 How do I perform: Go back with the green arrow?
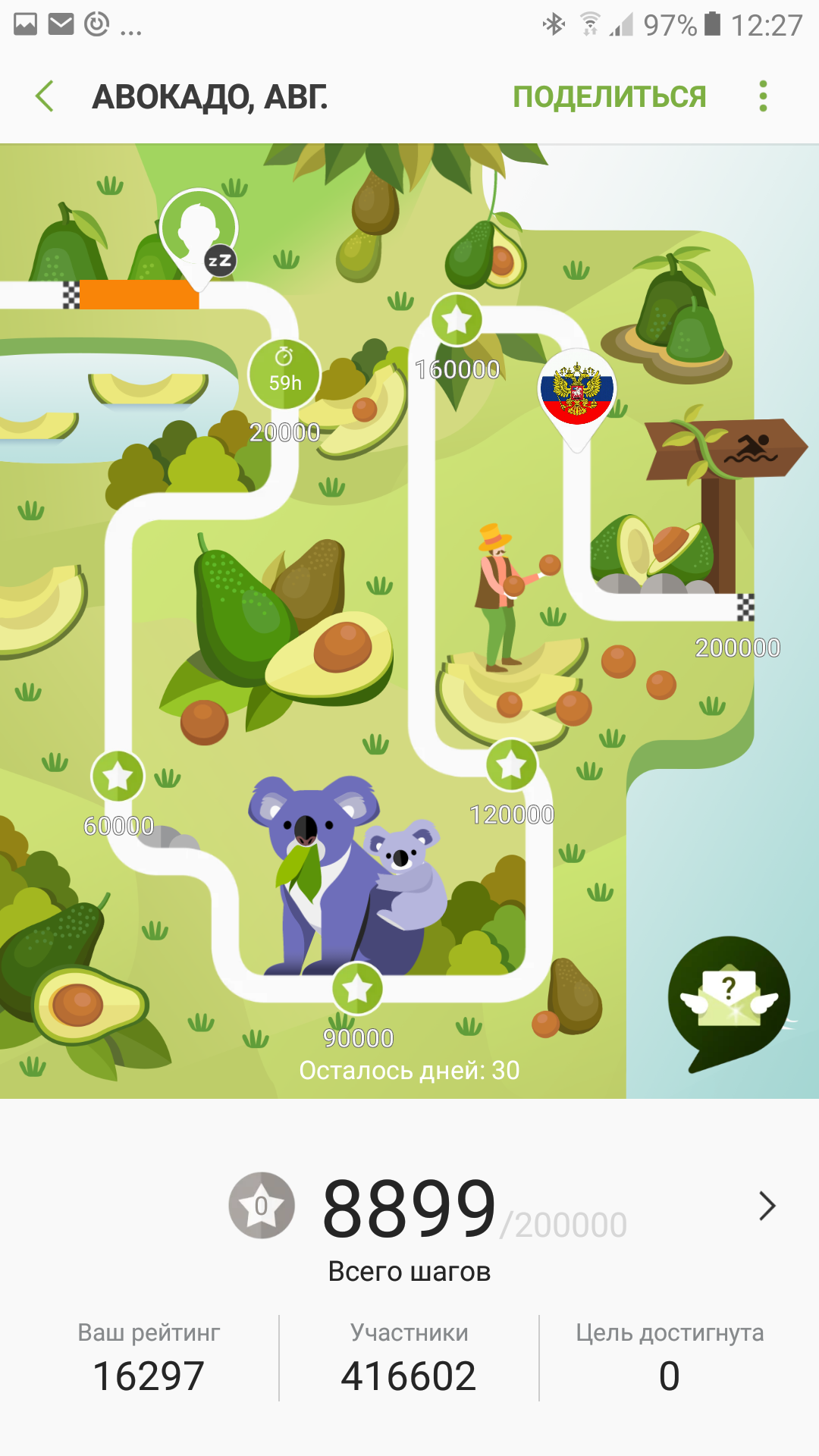coord(45,97)
